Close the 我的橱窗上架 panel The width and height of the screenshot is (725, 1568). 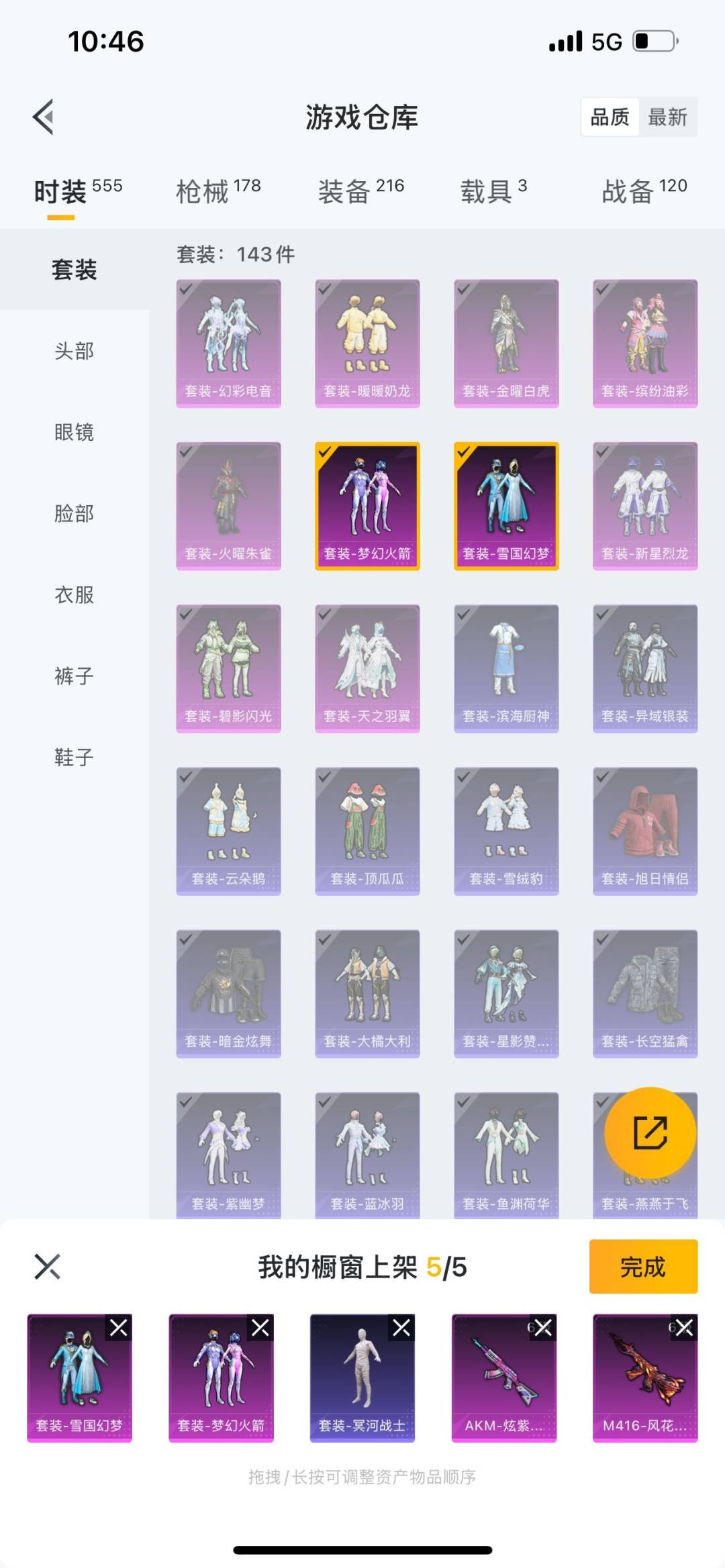click(47, 1266)
